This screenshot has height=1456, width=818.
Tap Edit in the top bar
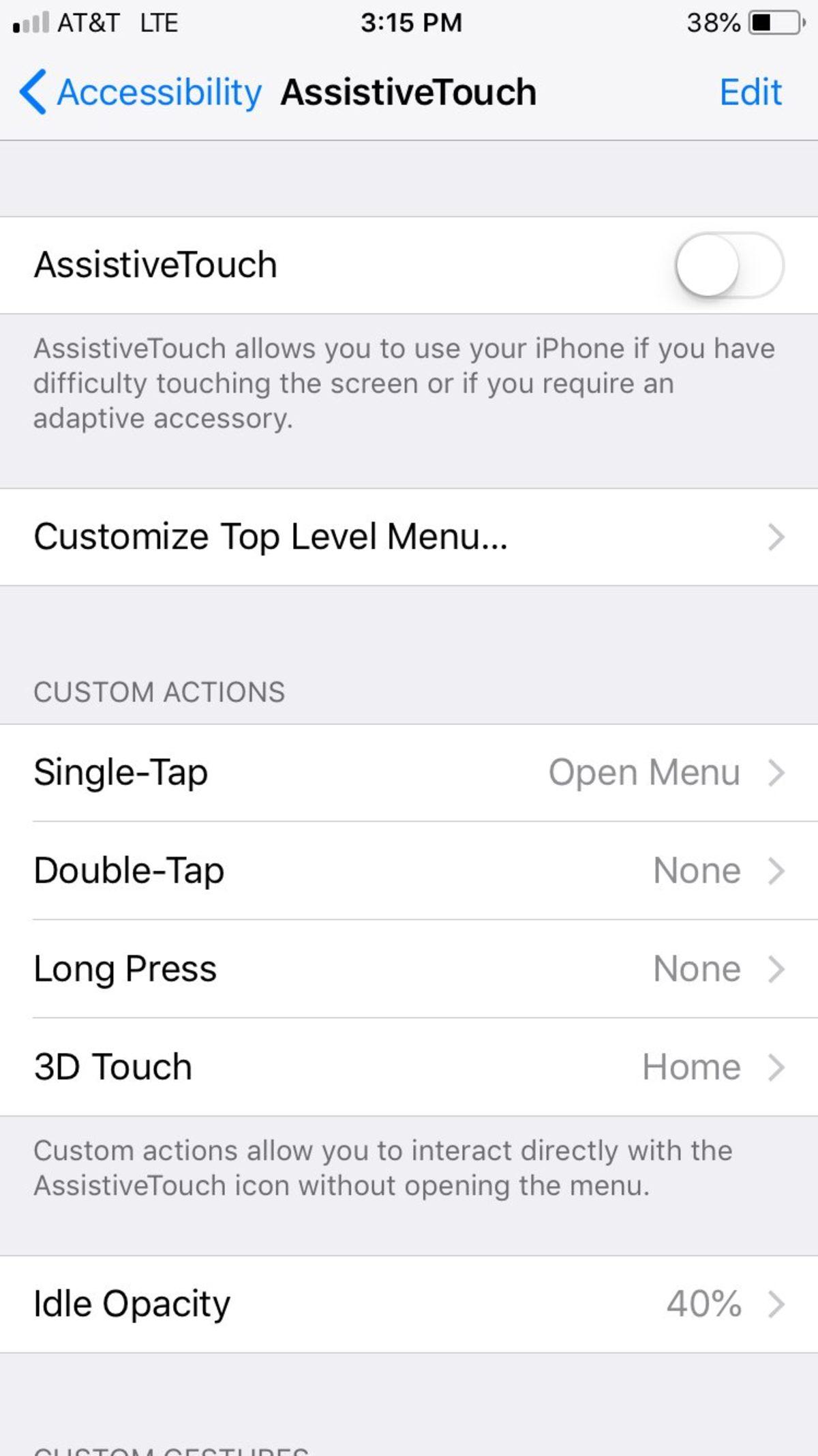point(750,92)
